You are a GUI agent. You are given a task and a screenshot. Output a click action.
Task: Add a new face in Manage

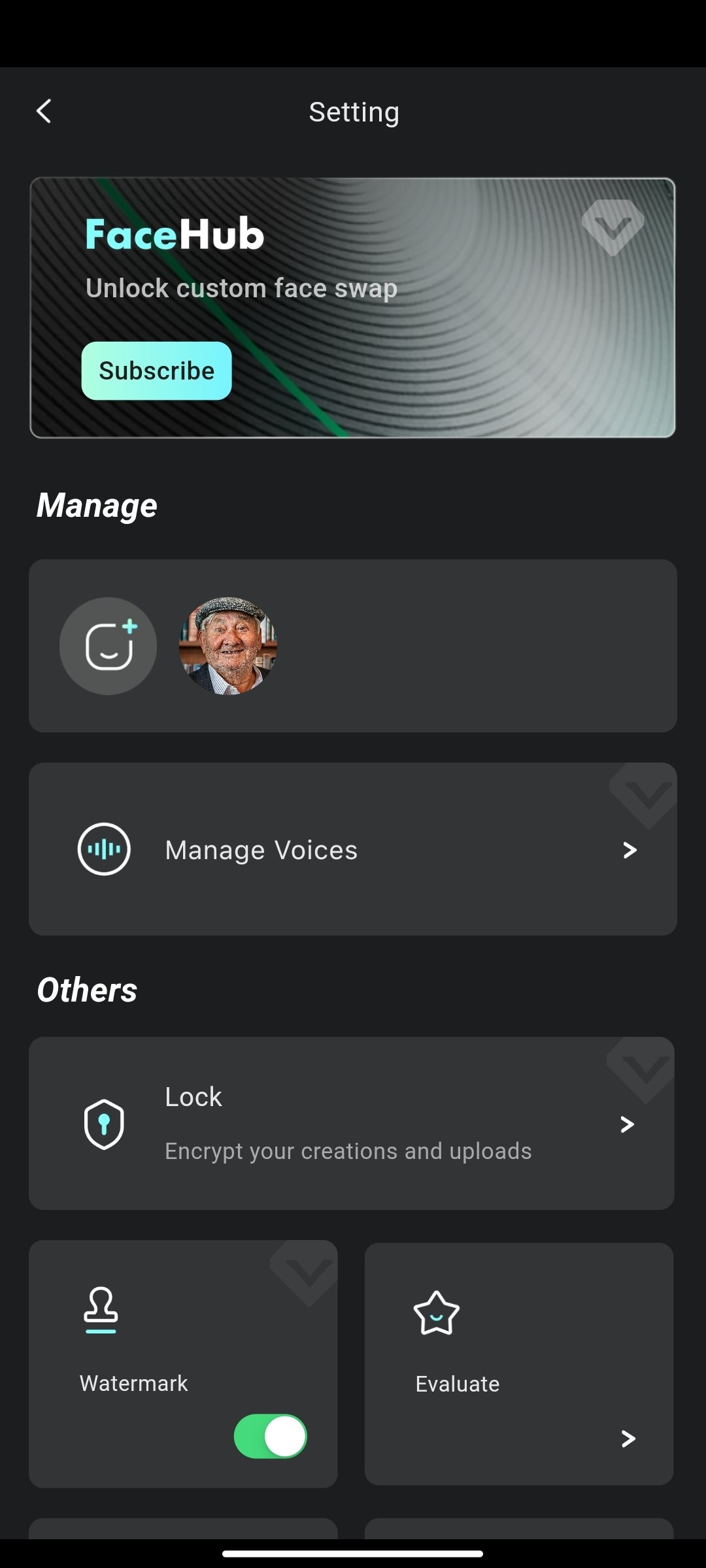(x=108, y=645)
